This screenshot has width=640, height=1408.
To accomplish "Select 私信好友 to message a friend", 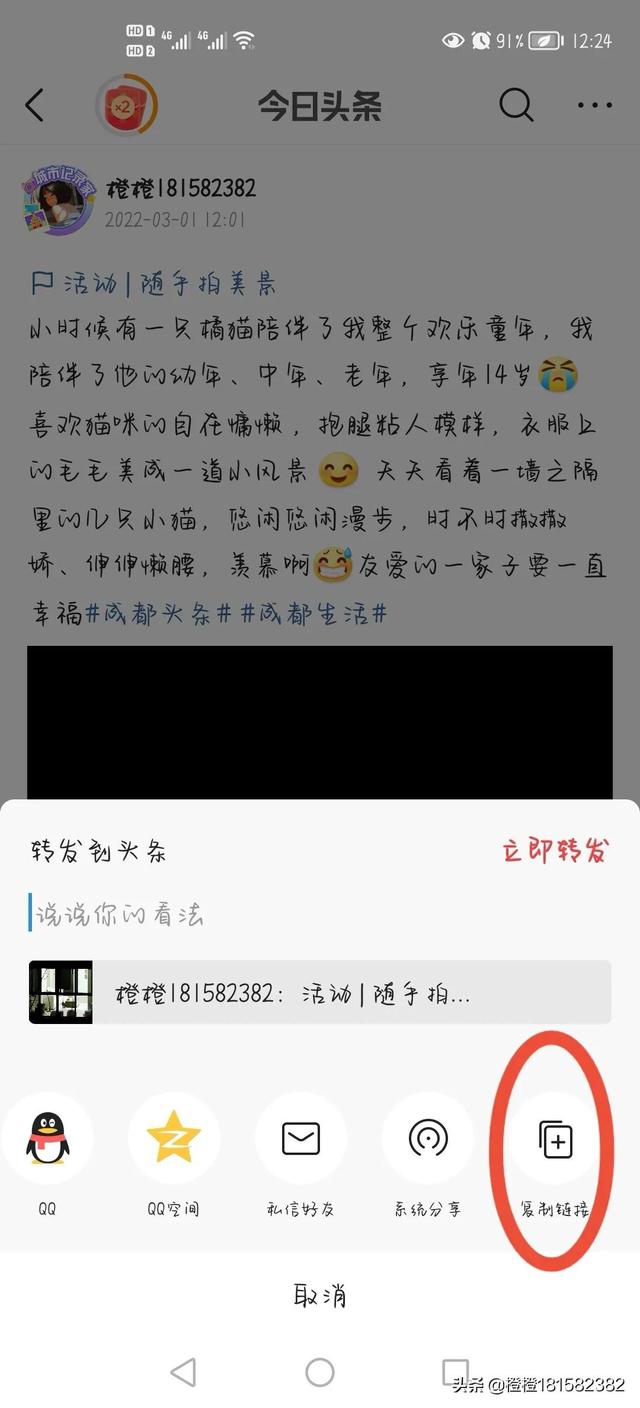I will click(301, 1139).
